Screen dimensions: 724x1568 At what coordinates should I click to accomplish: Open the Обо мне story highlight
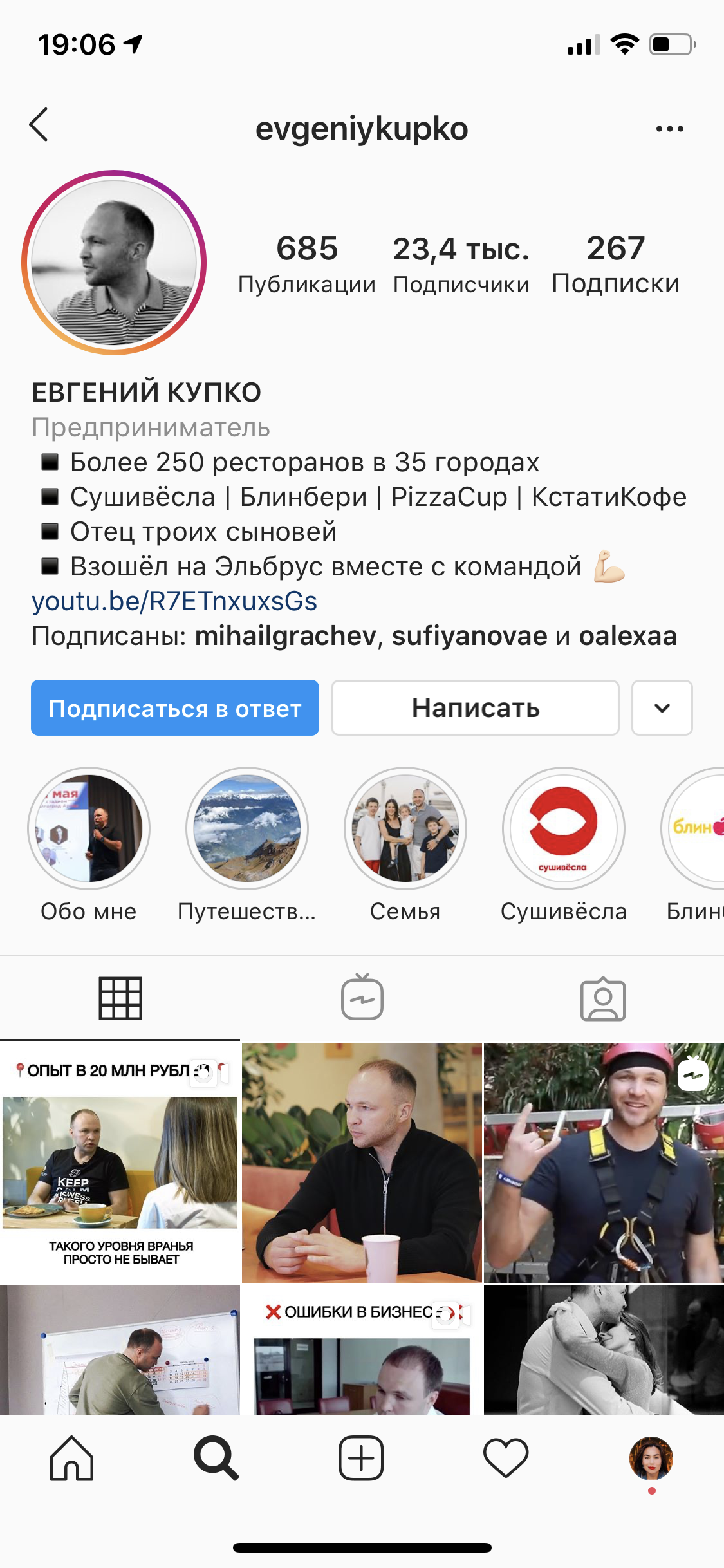pos(89,829)
